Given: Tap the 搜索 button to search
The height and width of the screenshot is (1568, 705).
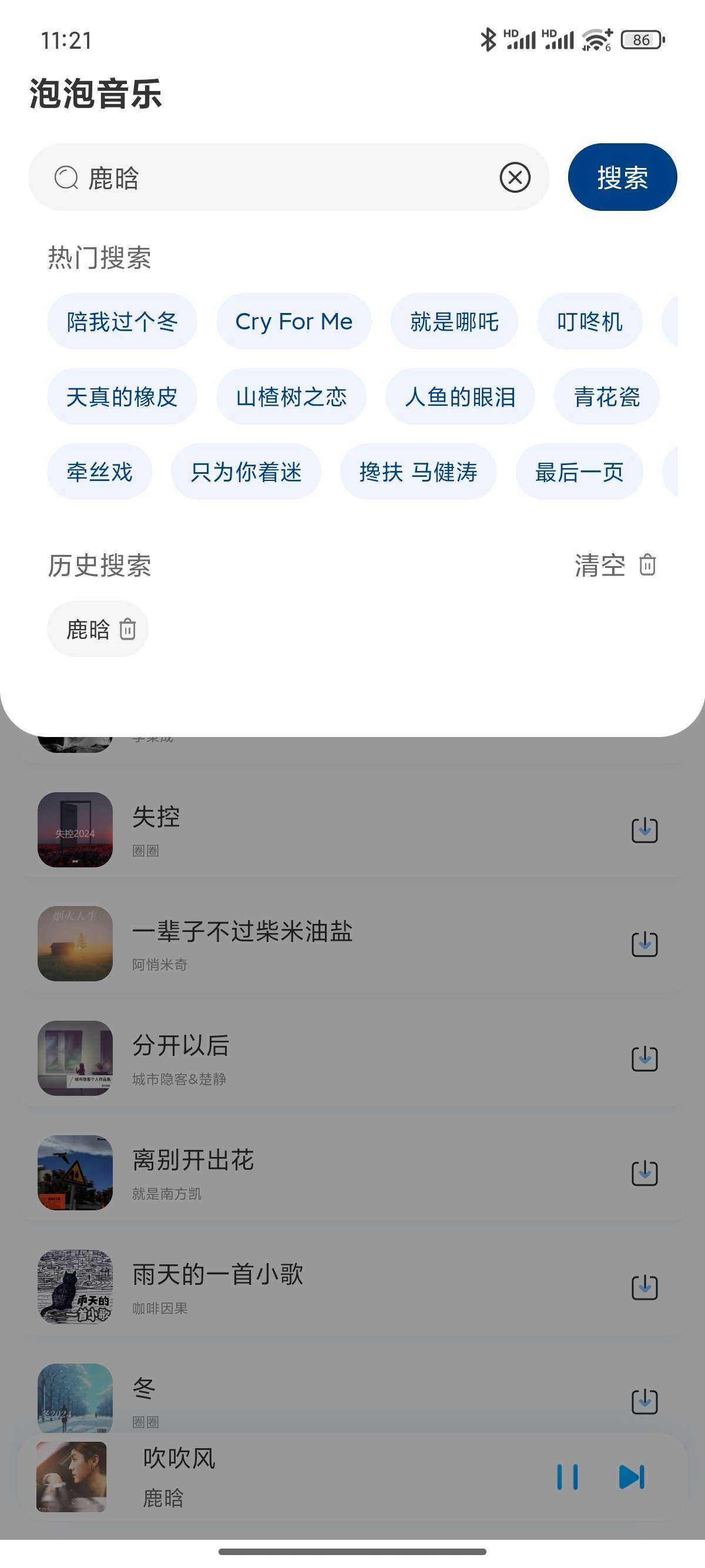Looking at the screenshot, I should pos(622,177).
